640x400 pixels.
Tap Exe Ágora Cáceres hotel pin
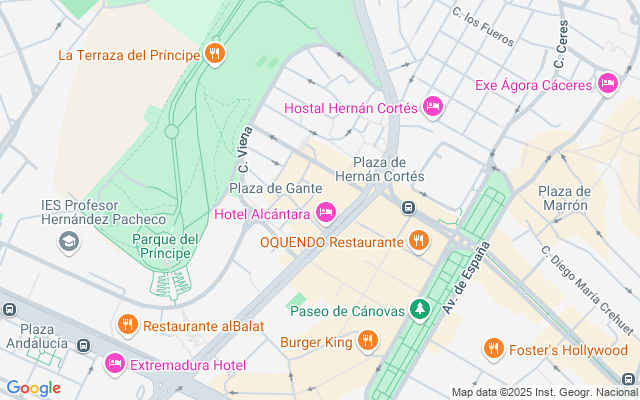click(607, 84)
